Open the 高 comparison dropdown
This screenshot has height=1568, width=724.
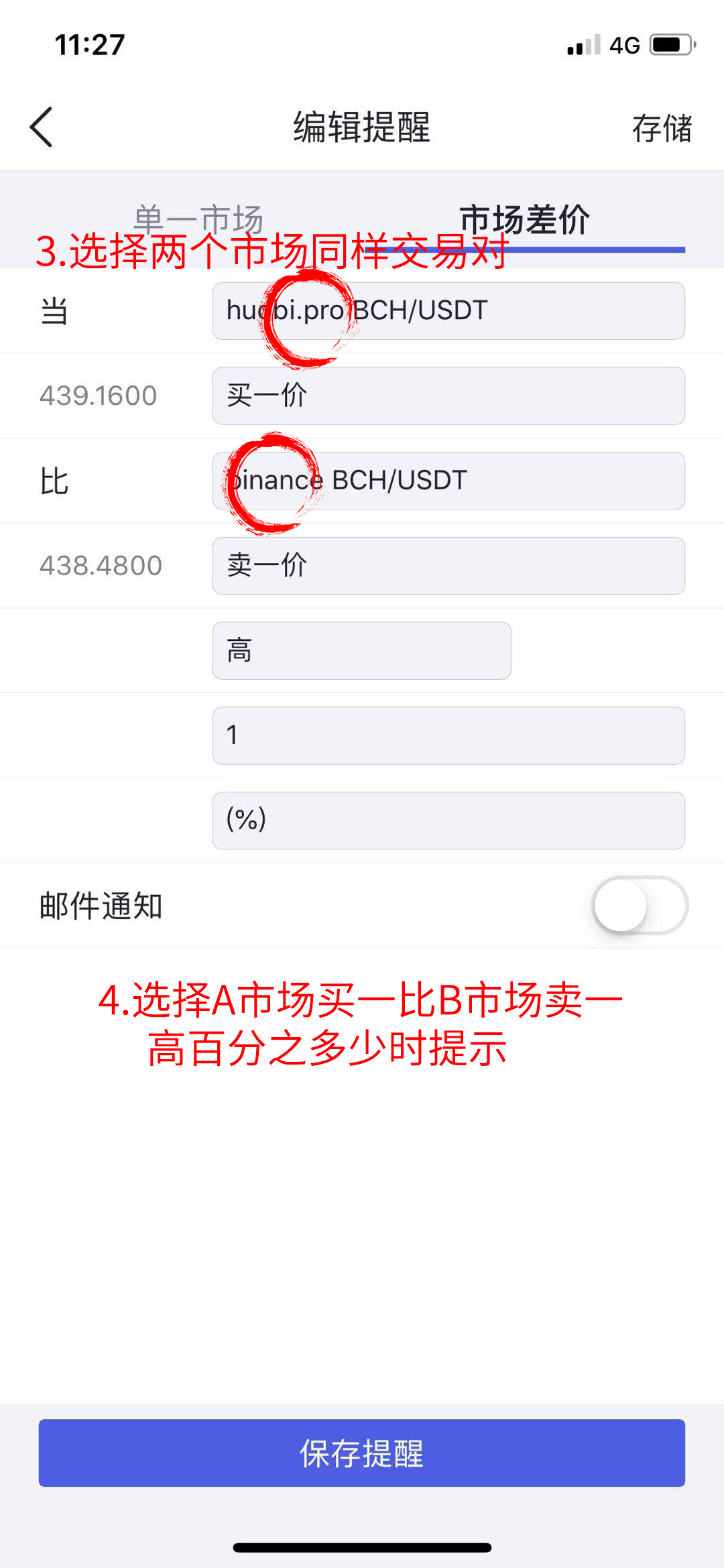[x=361, y=650]
